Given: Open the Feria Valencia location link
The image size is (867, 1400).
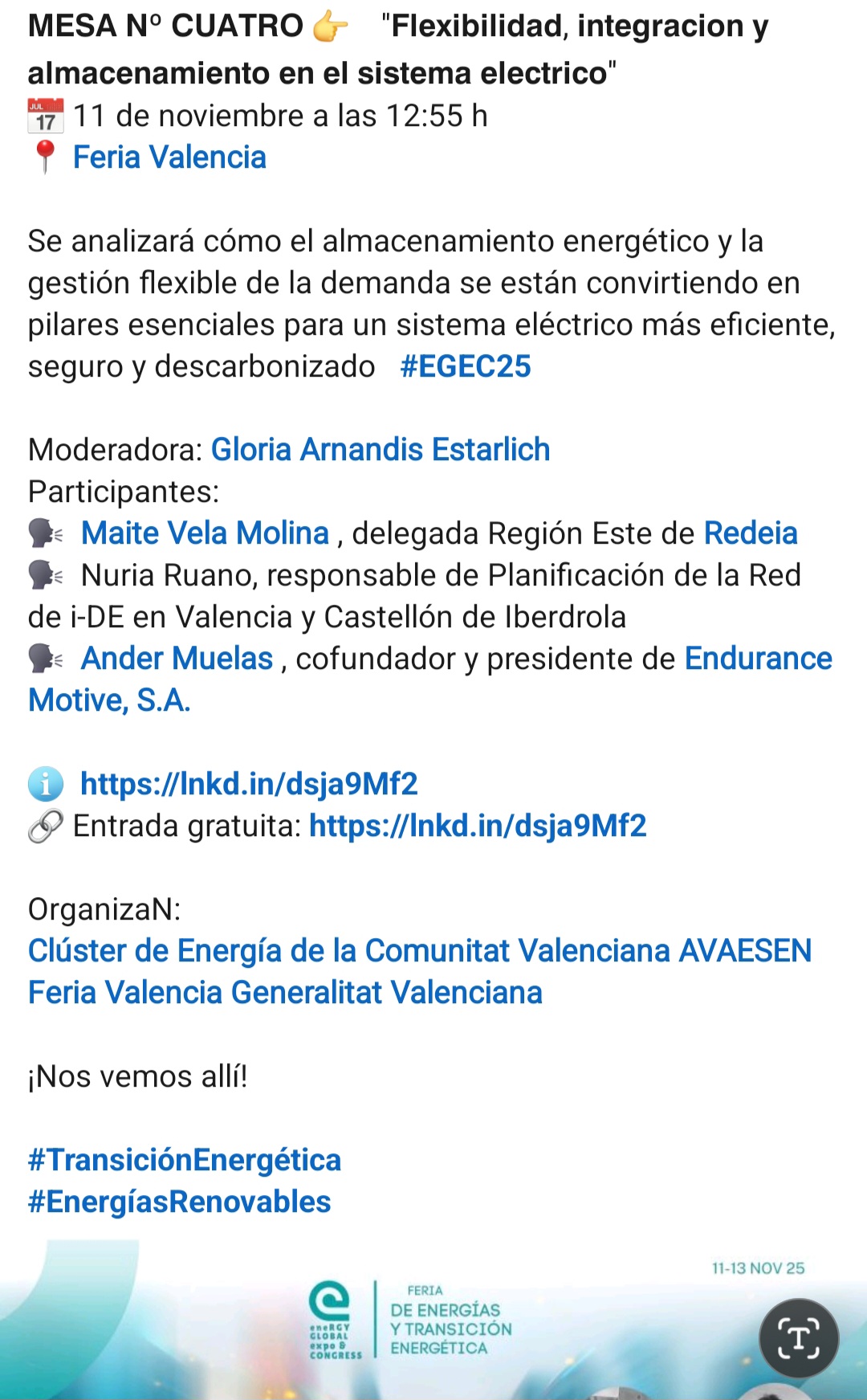Looking at the screenshot, I should pyautogui.click(x=169, y=157).
